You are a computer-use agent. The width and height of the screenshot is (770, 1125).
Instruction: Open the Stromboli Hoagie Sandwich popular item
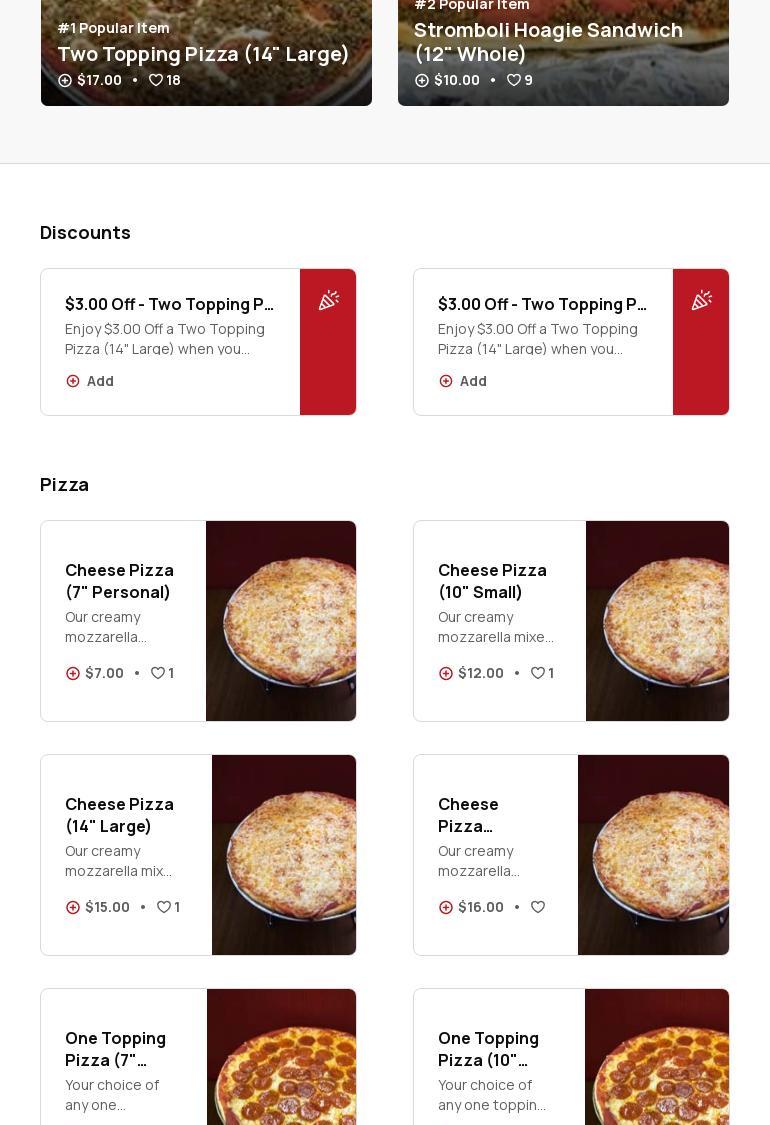click(548, 42)
